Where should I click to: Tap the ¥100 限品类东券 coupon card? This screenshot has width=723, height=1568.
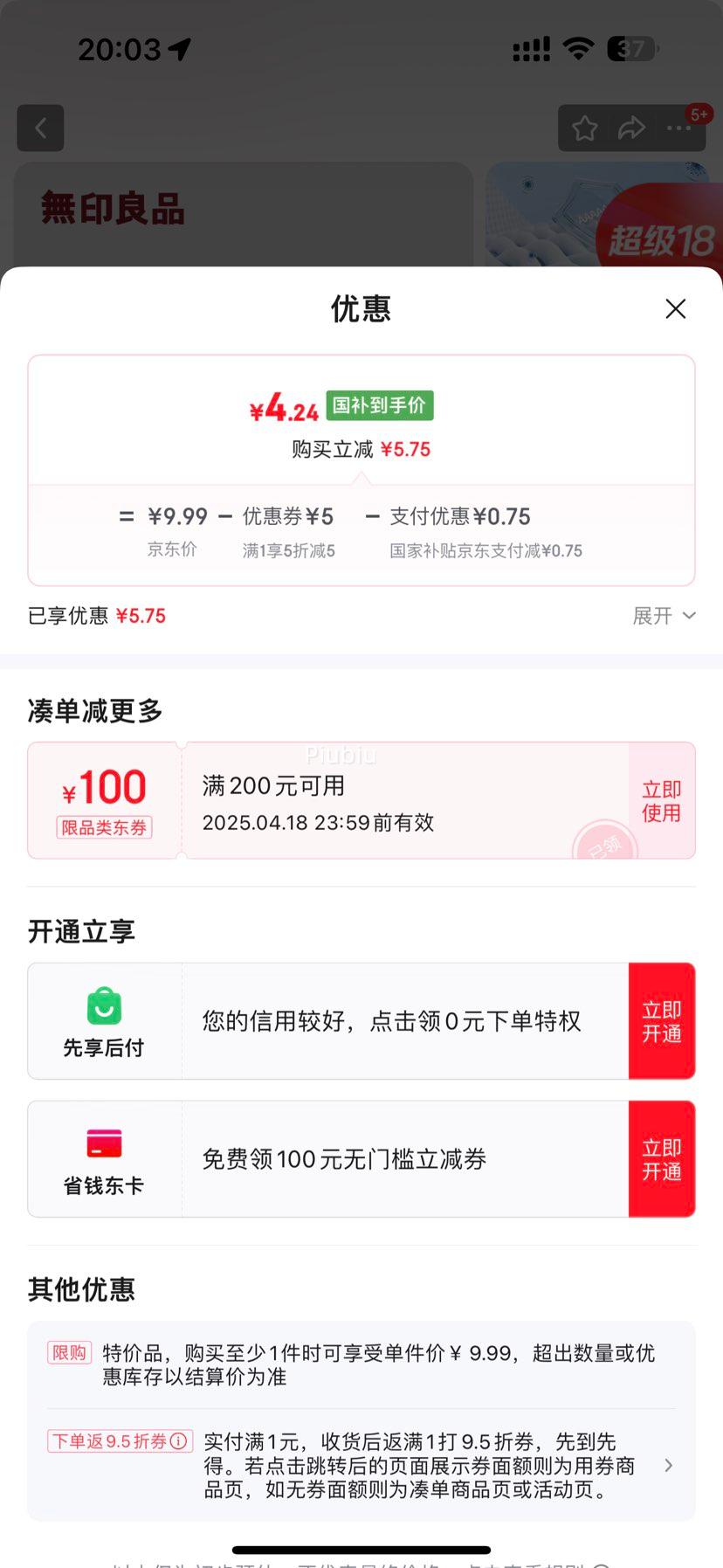104,799
